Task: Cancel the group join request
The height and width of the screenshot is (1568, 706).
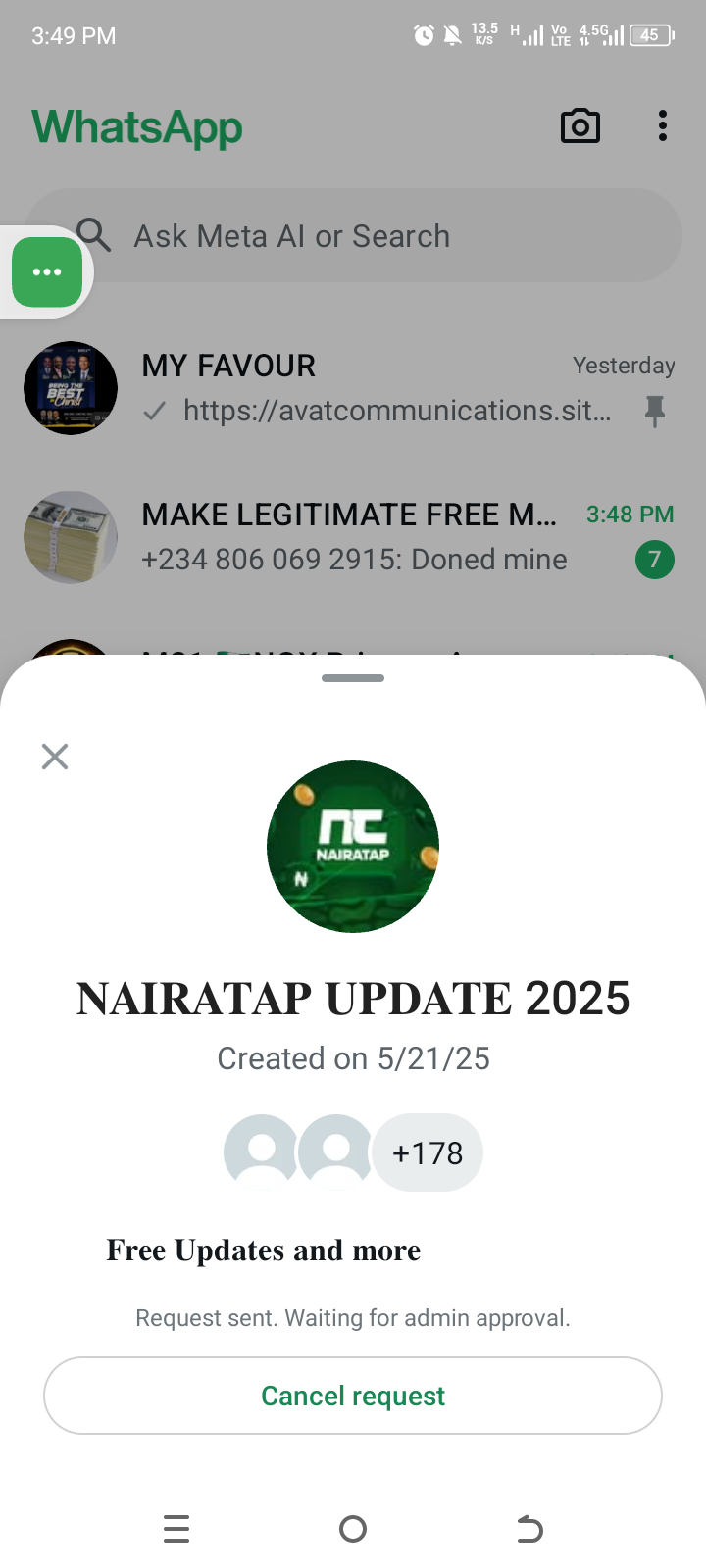Action: [353, 1396]
